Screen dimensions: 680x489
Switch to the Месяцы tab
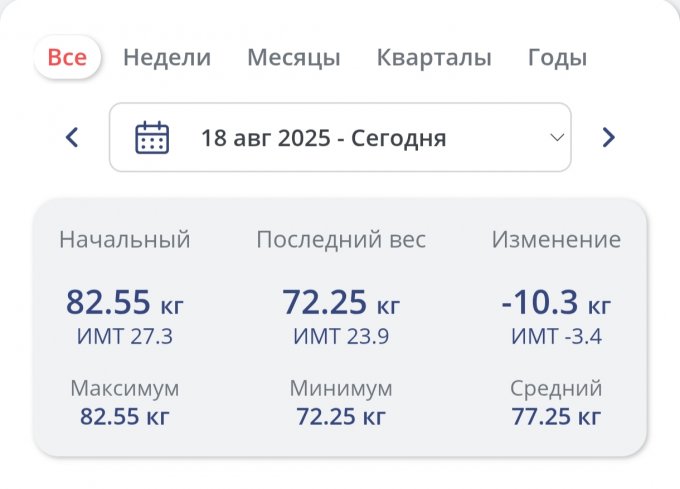coord(294,57)
